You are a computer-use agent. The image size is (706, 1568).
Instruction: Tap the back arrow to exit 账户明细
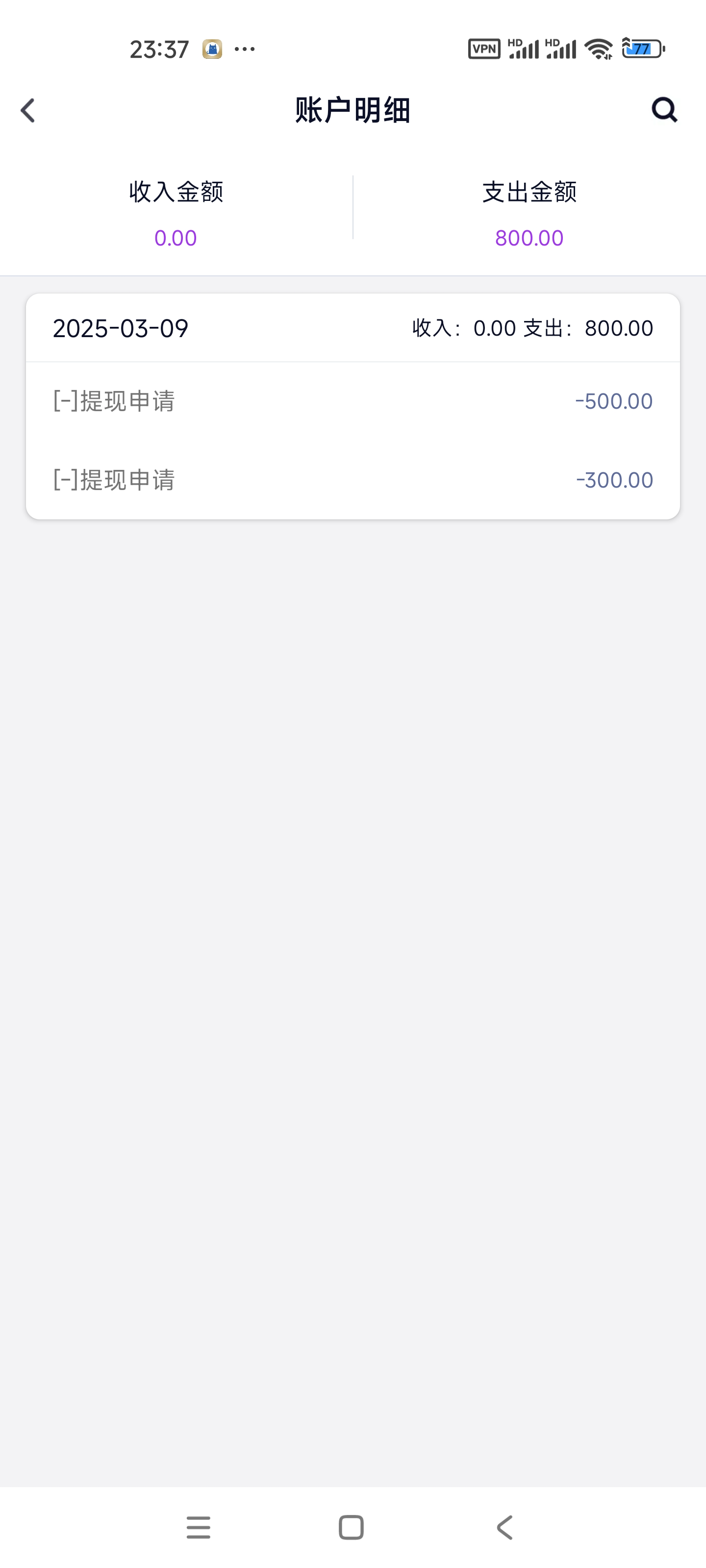click(x=27, y=110)
